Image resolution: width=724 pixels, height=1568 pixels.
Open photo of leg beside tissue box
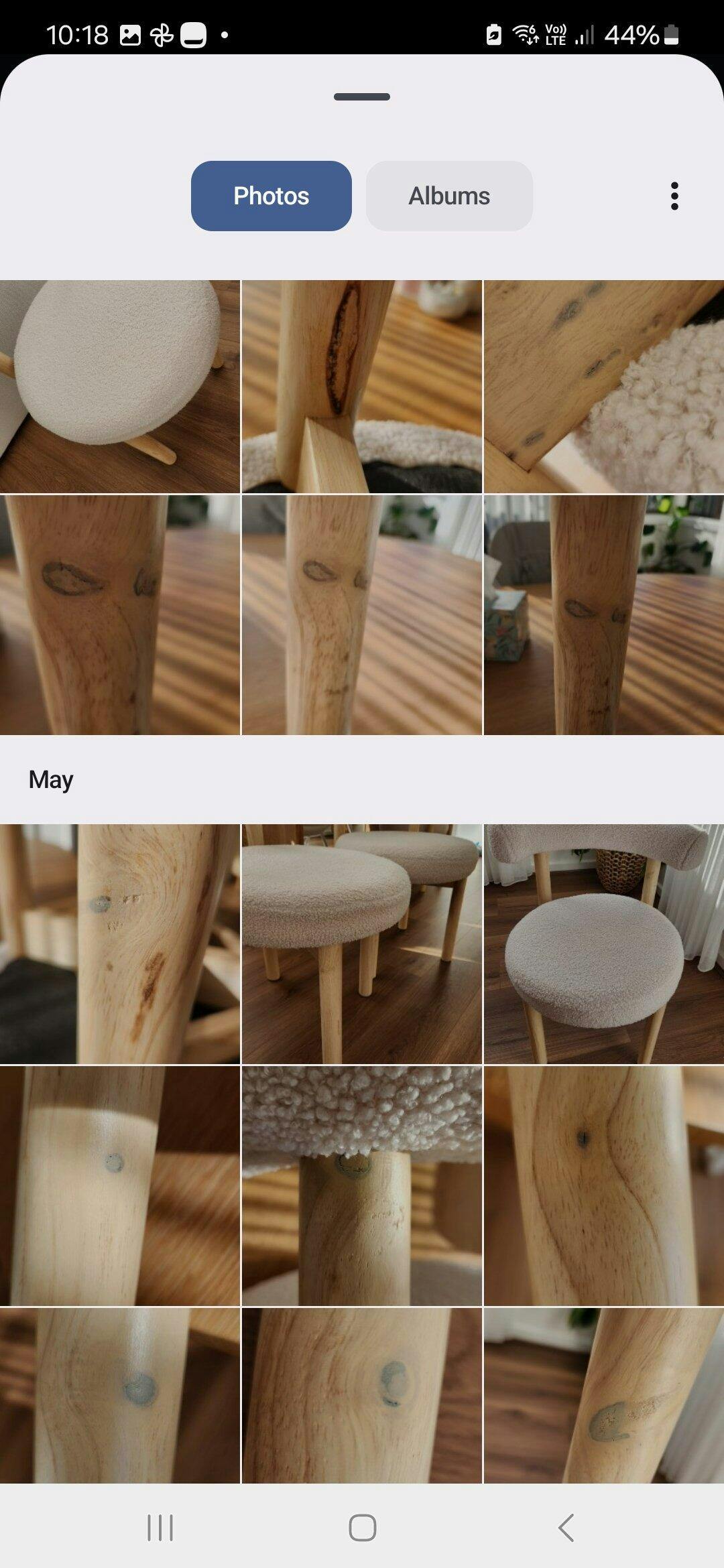coord(603,614)
